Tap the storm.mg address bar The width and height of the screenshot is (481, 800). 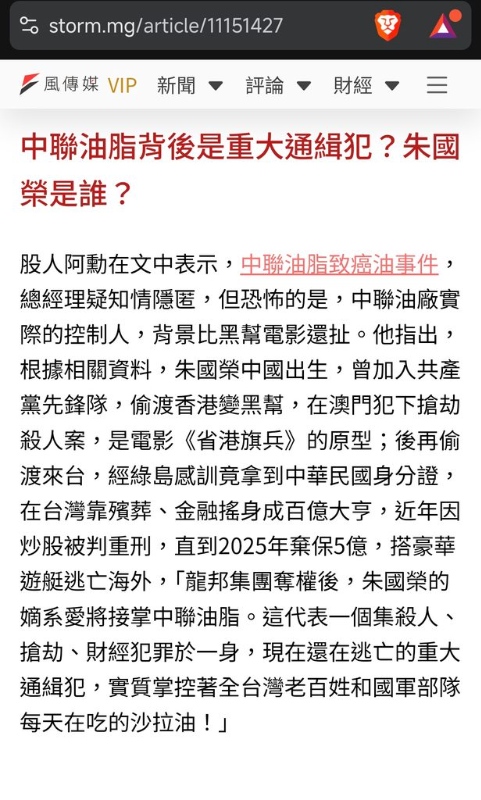(x=166, y=26)
